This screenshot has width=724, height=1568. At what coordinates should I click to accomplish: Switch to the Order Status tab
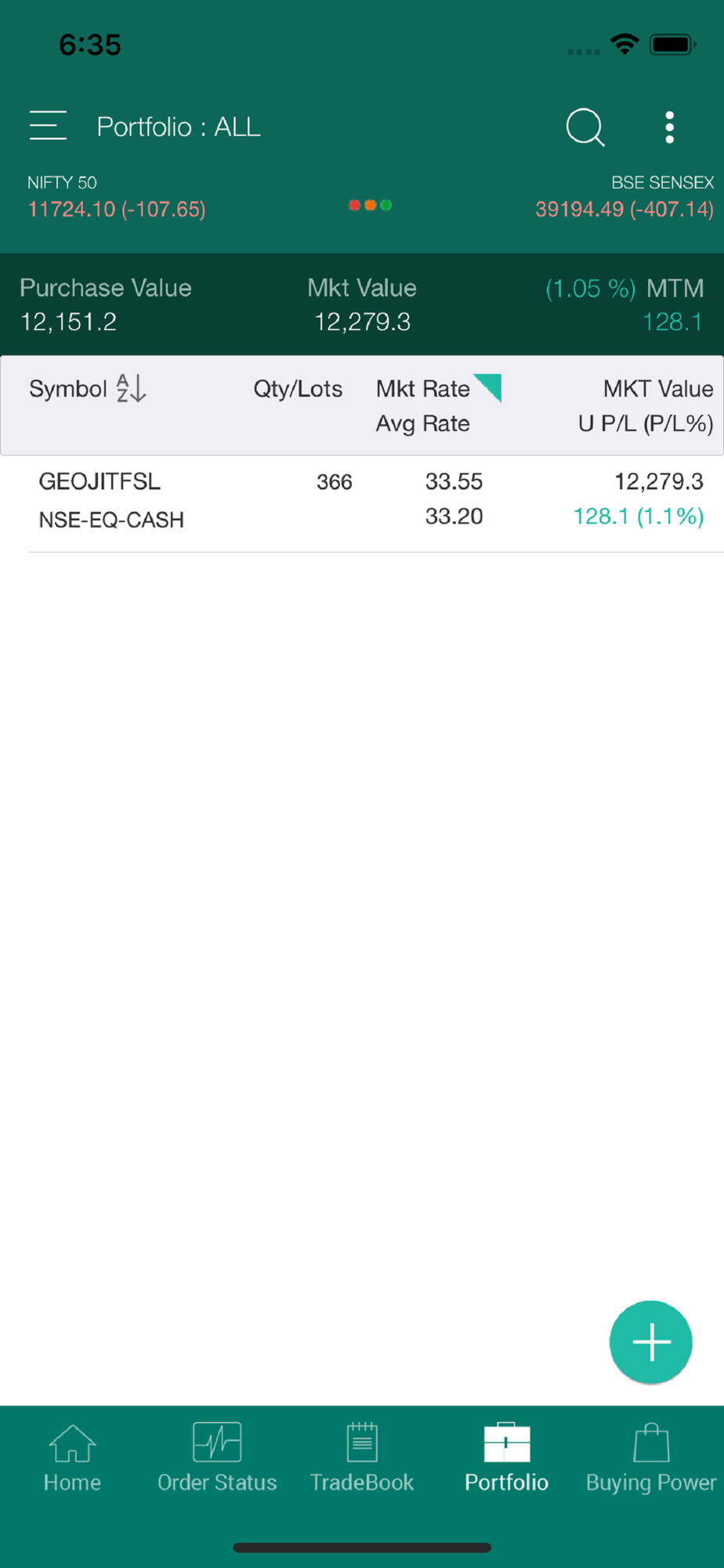click(217, 1459)
